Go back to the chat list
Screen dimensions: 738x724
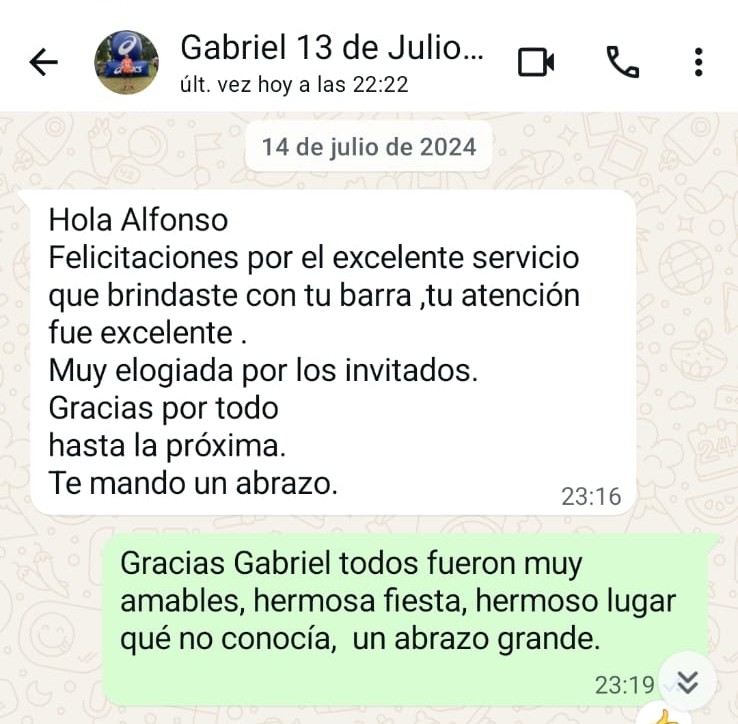coord(43,62)
